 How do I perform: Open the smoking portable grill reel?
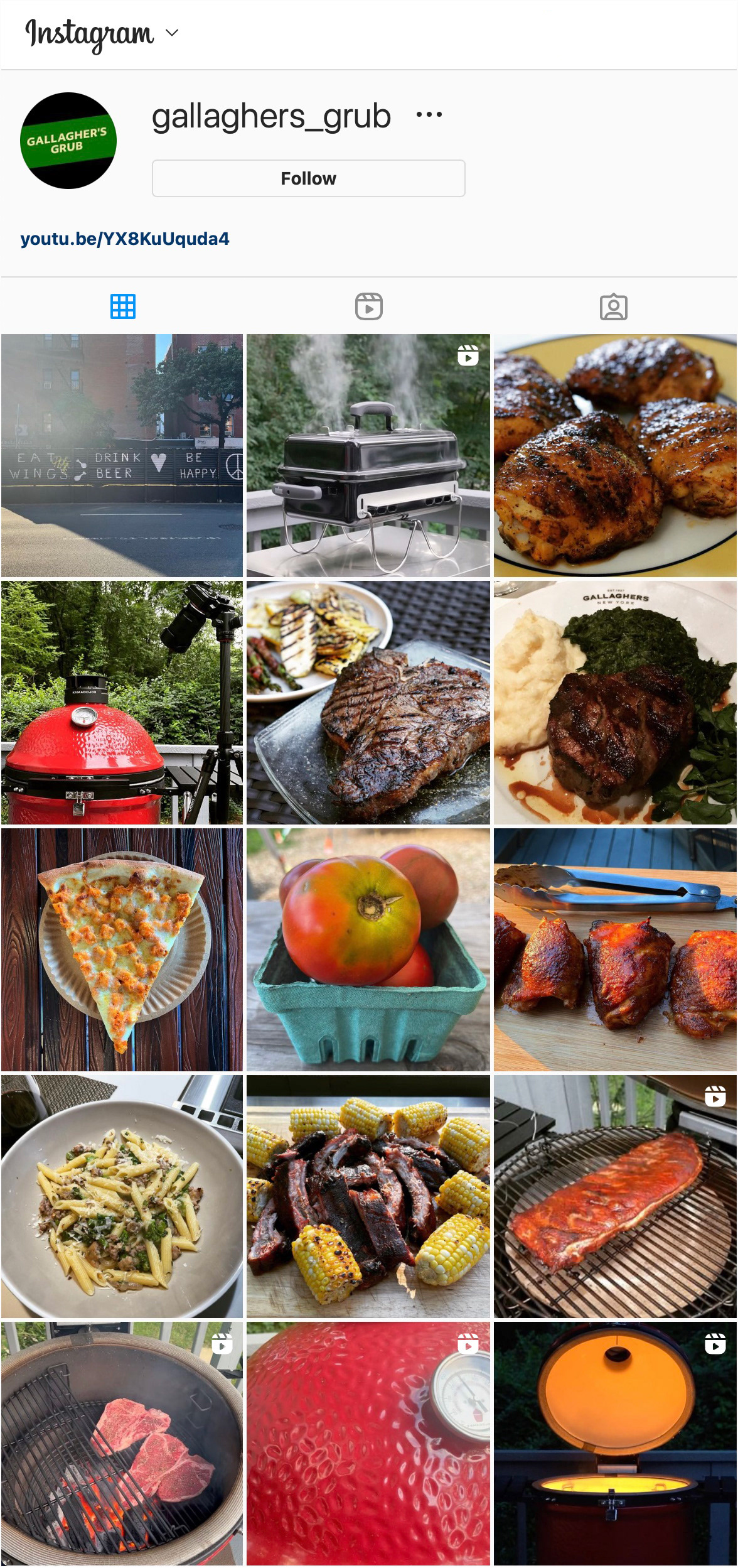368,455
